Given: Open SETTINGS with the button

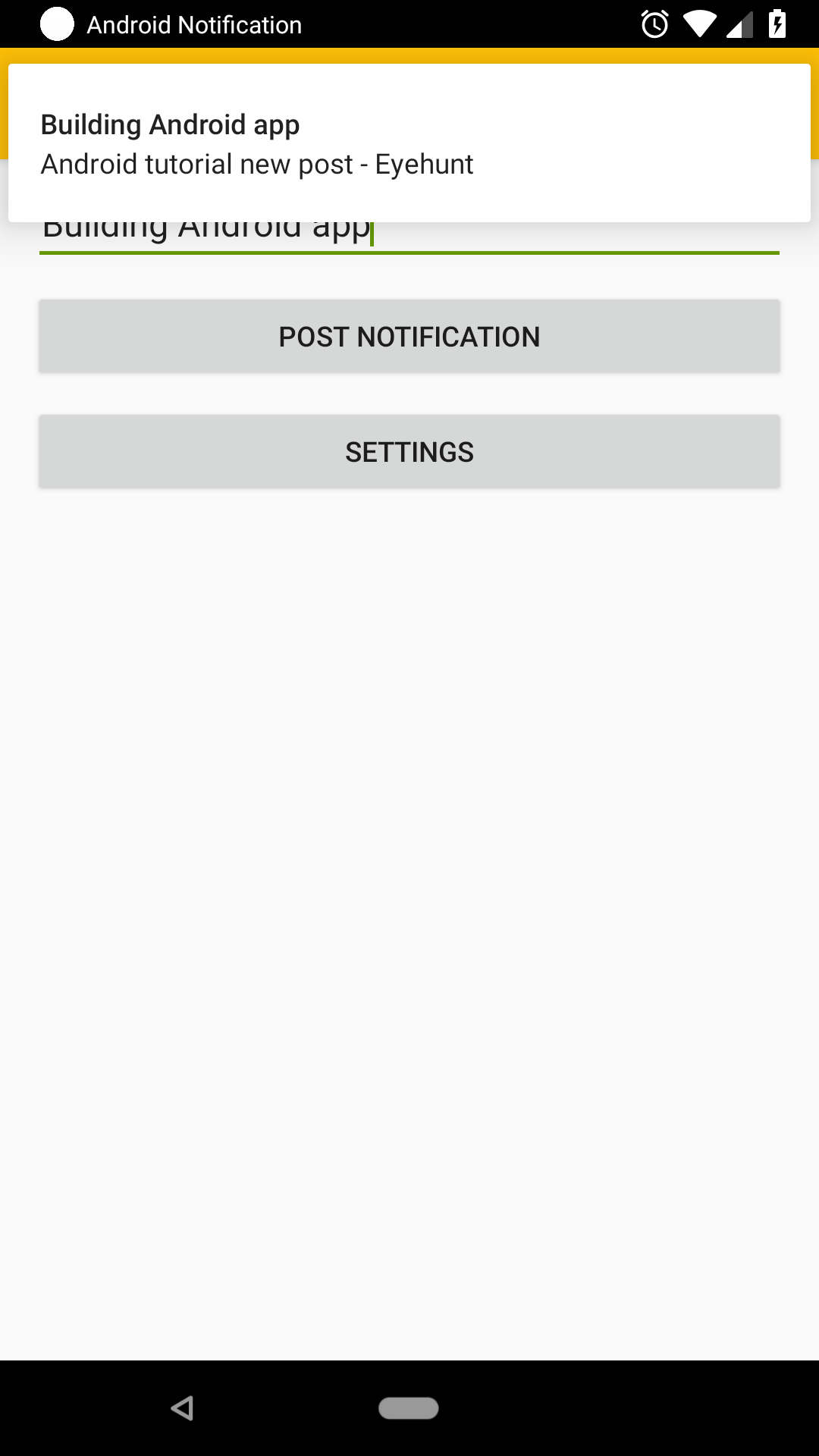Looking at the screenshot, I should pos(409,450).
